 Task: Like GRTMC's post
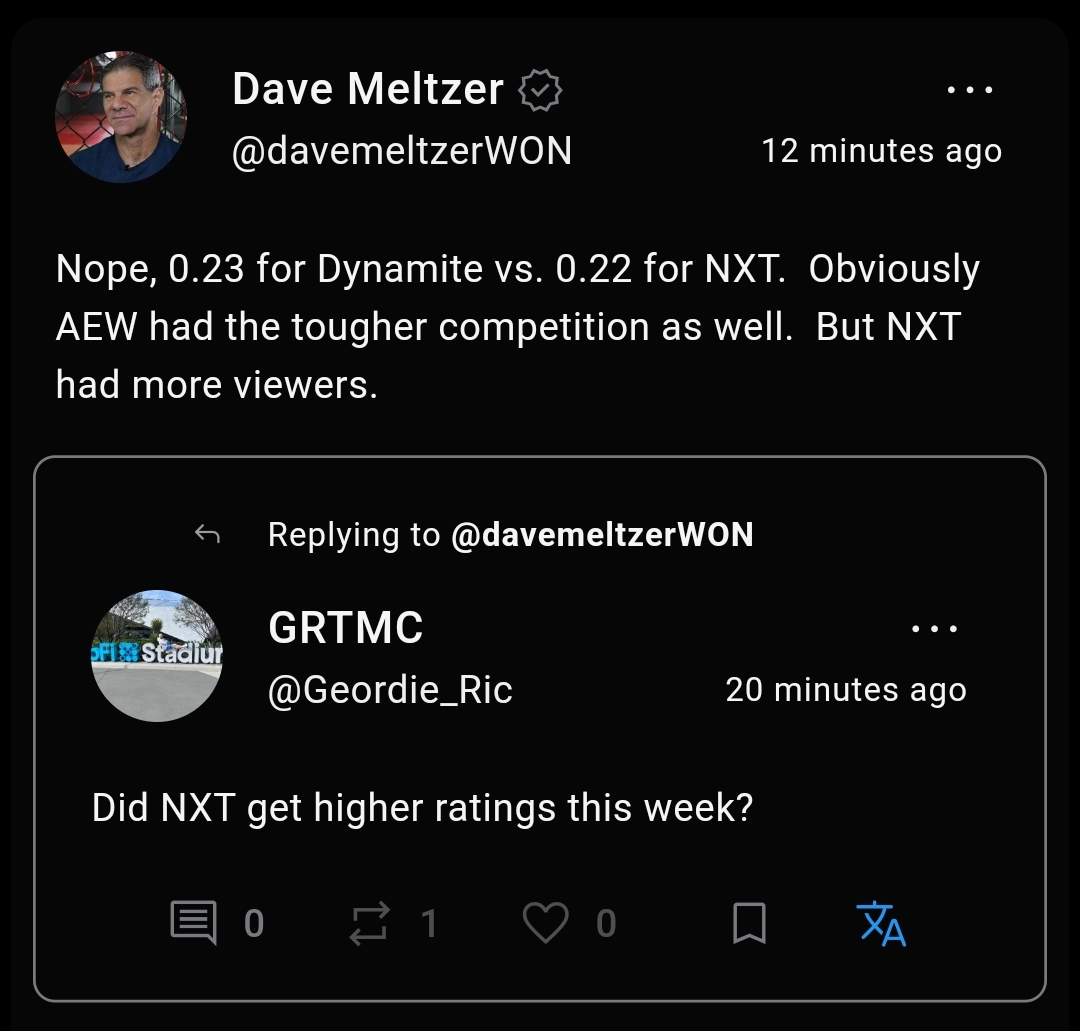(x=546, y=922)
